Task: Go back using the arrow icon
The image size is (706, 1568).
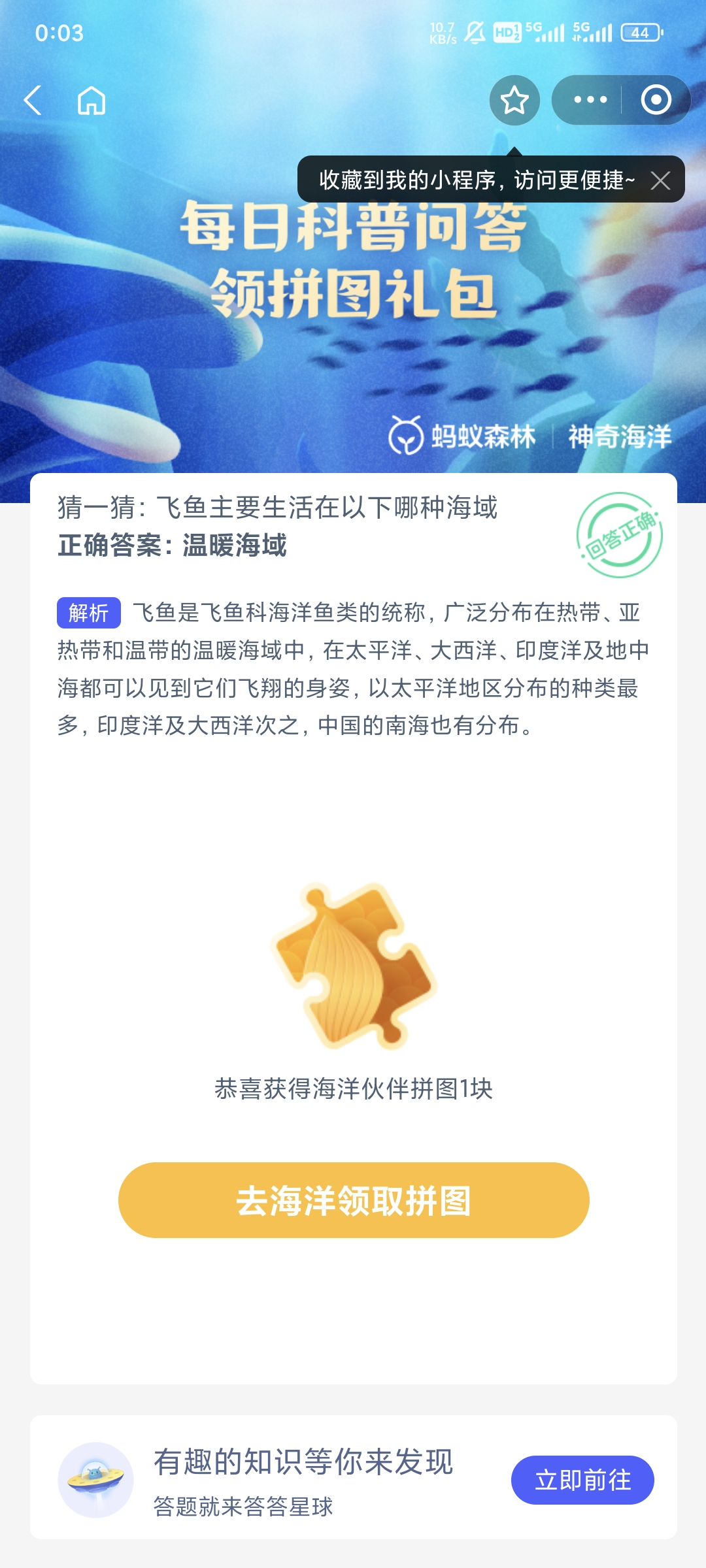Action: click(33, 100)
